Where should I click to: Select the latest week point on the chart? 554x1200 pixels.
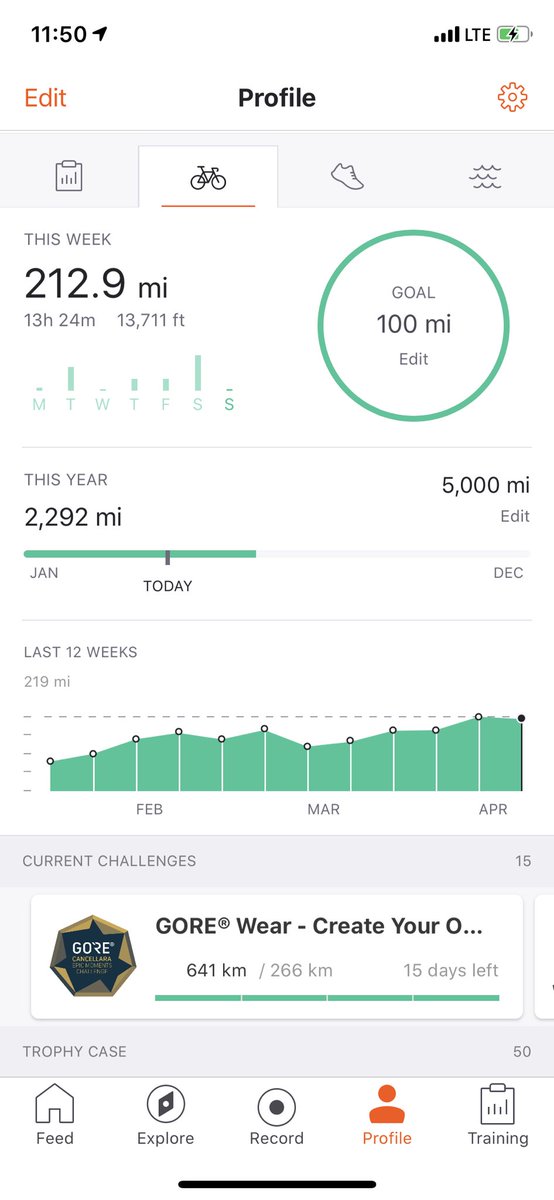521,718
